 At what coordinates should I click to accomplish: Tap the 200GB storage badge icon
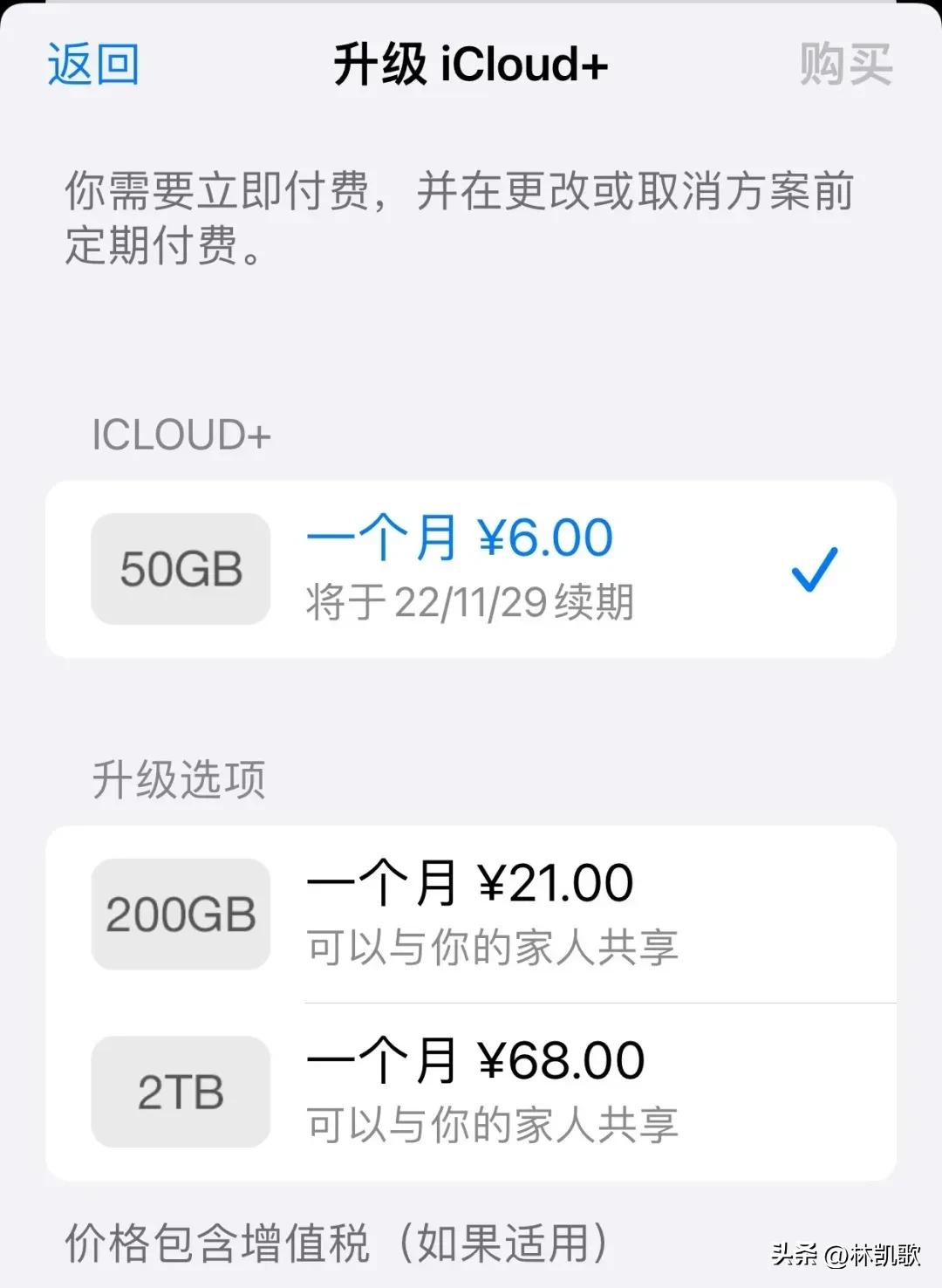click(x=181, y=913)
